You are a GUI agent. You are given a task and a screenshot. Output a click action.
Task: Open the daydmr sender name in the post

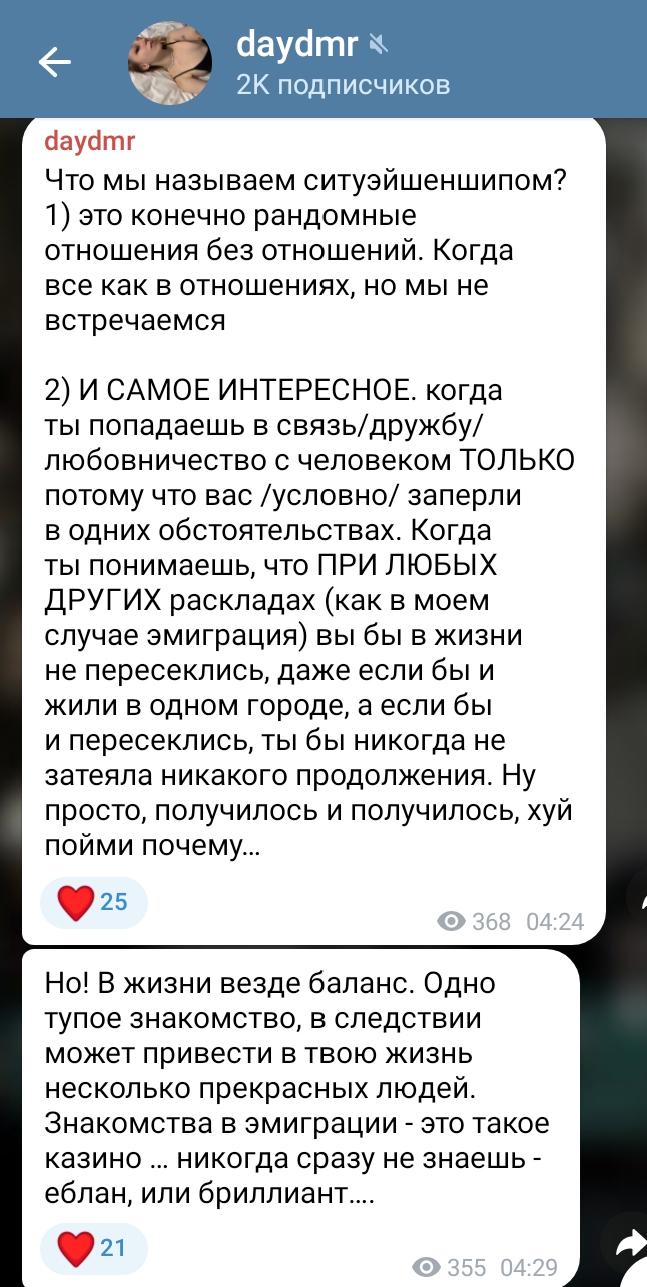coord(90,141)
